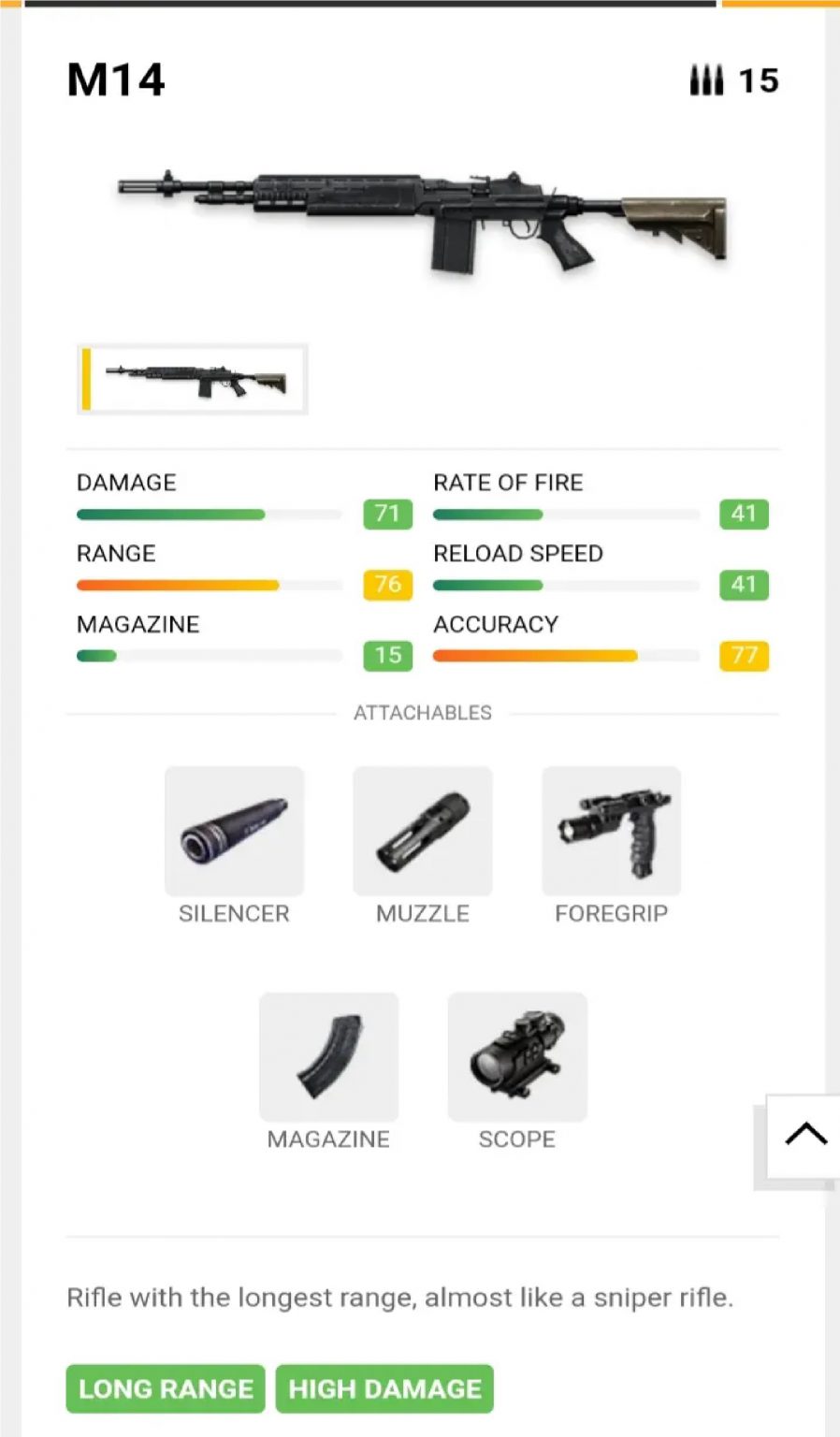840x1437 pixels.
Task: Click the LONG RANGE tag
Action: 165,1389
